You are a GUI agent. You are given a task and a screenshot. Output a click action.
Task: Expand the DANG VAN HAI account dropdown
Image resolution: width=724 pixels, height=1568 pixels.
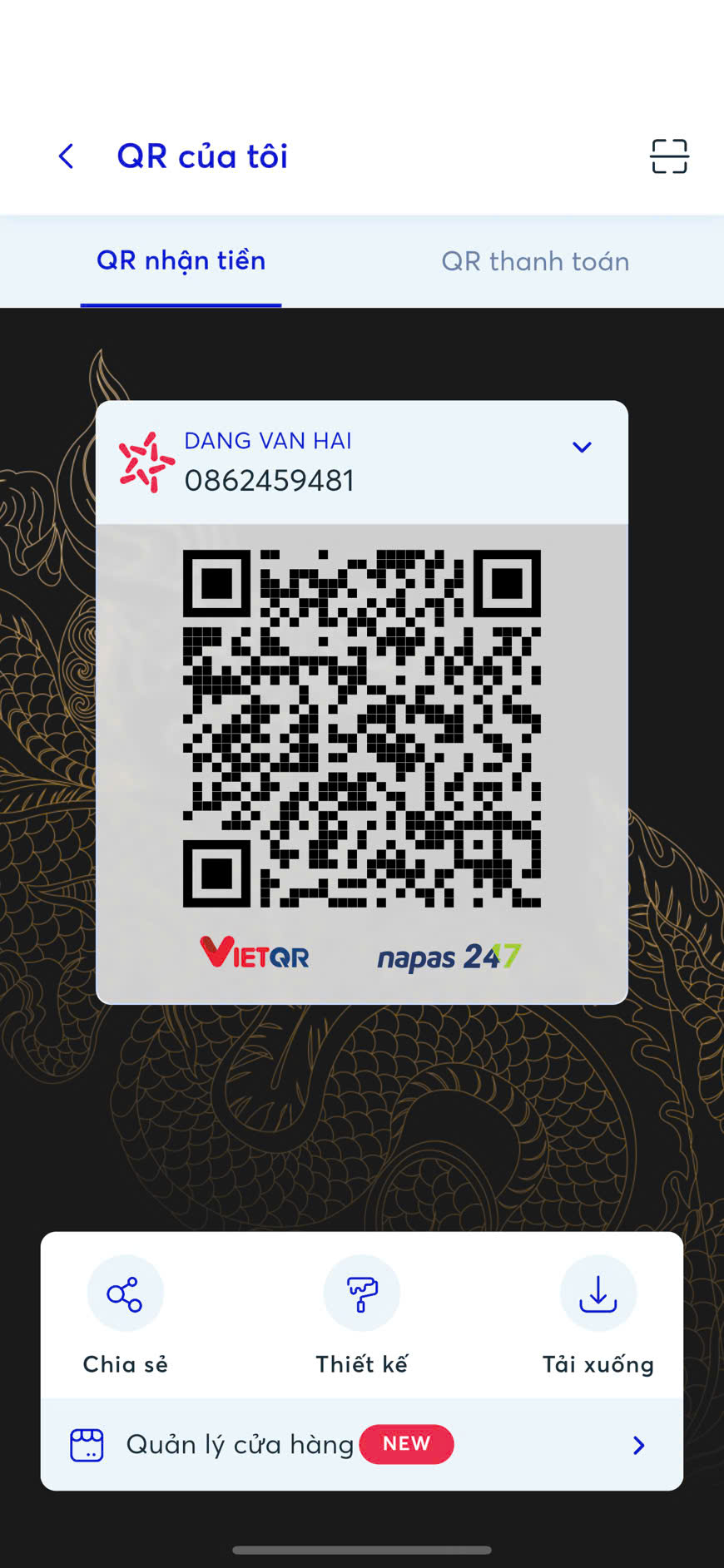tap(582, 448)
